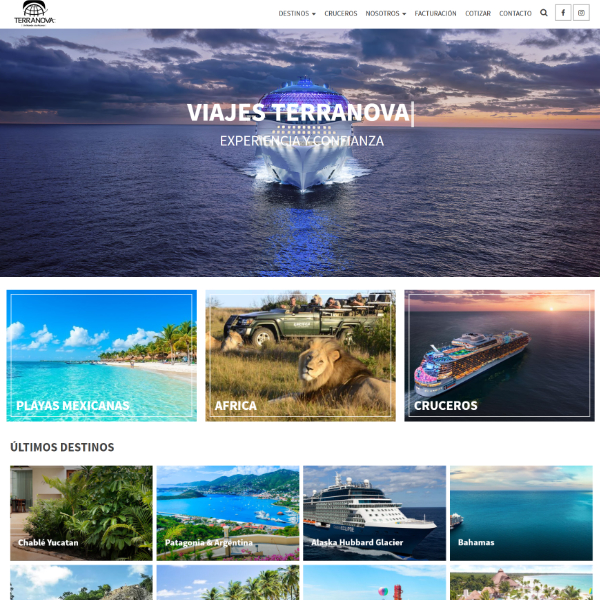This screenshot has height=600, width=600.
Task: Open the Facebook page icon
Action: pyautogui.click(x=563, y=13)
